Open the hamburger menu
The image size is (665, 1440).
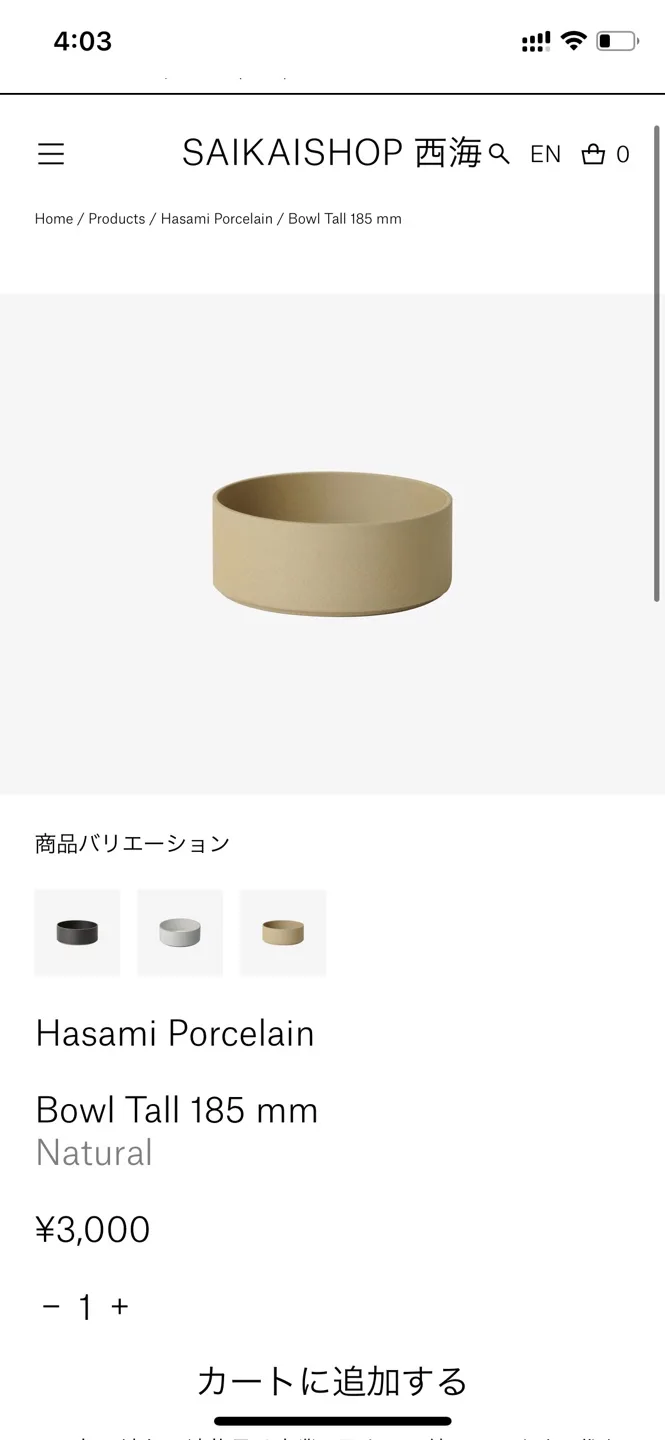(x=51, y=154)
